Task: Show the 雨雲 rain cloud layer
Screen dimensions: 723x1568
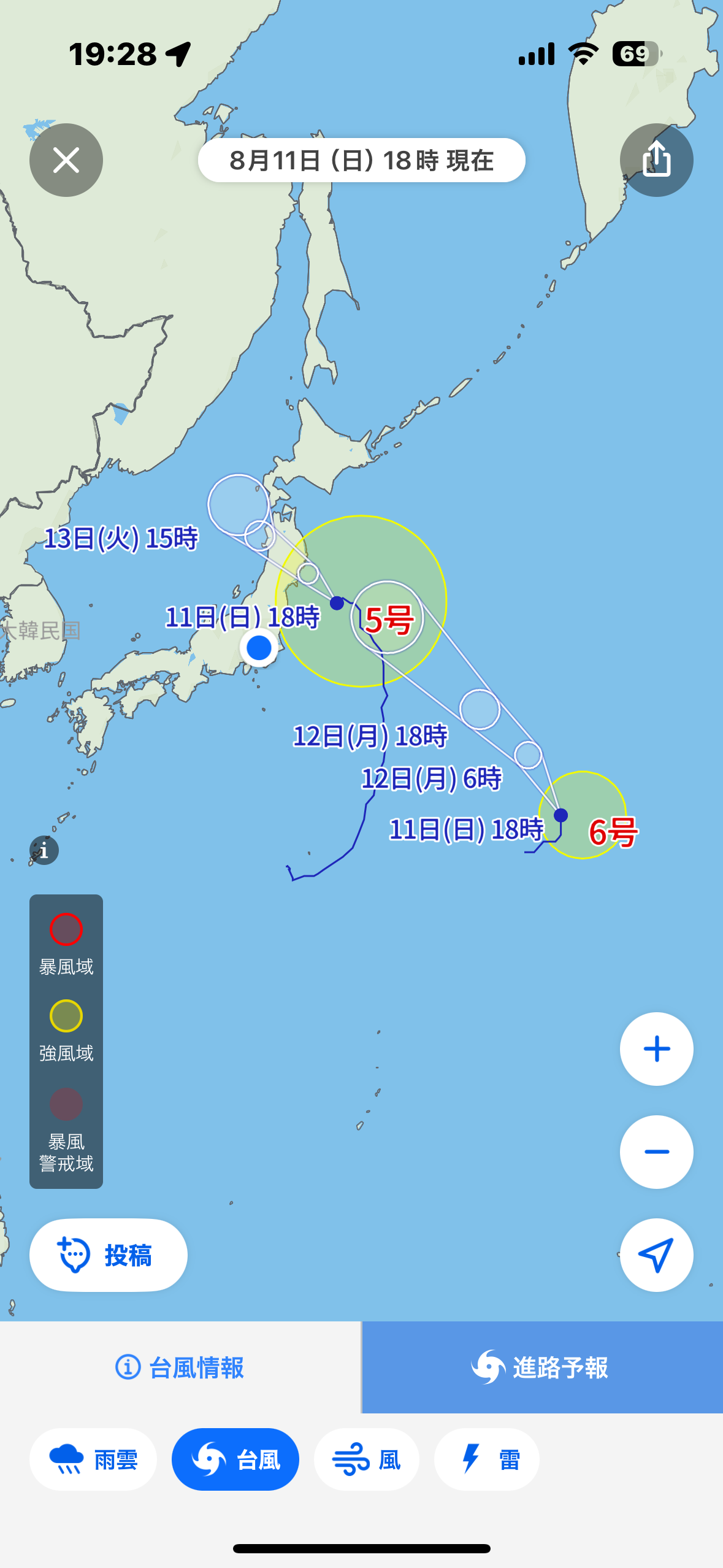Action: coord(93,1459)
